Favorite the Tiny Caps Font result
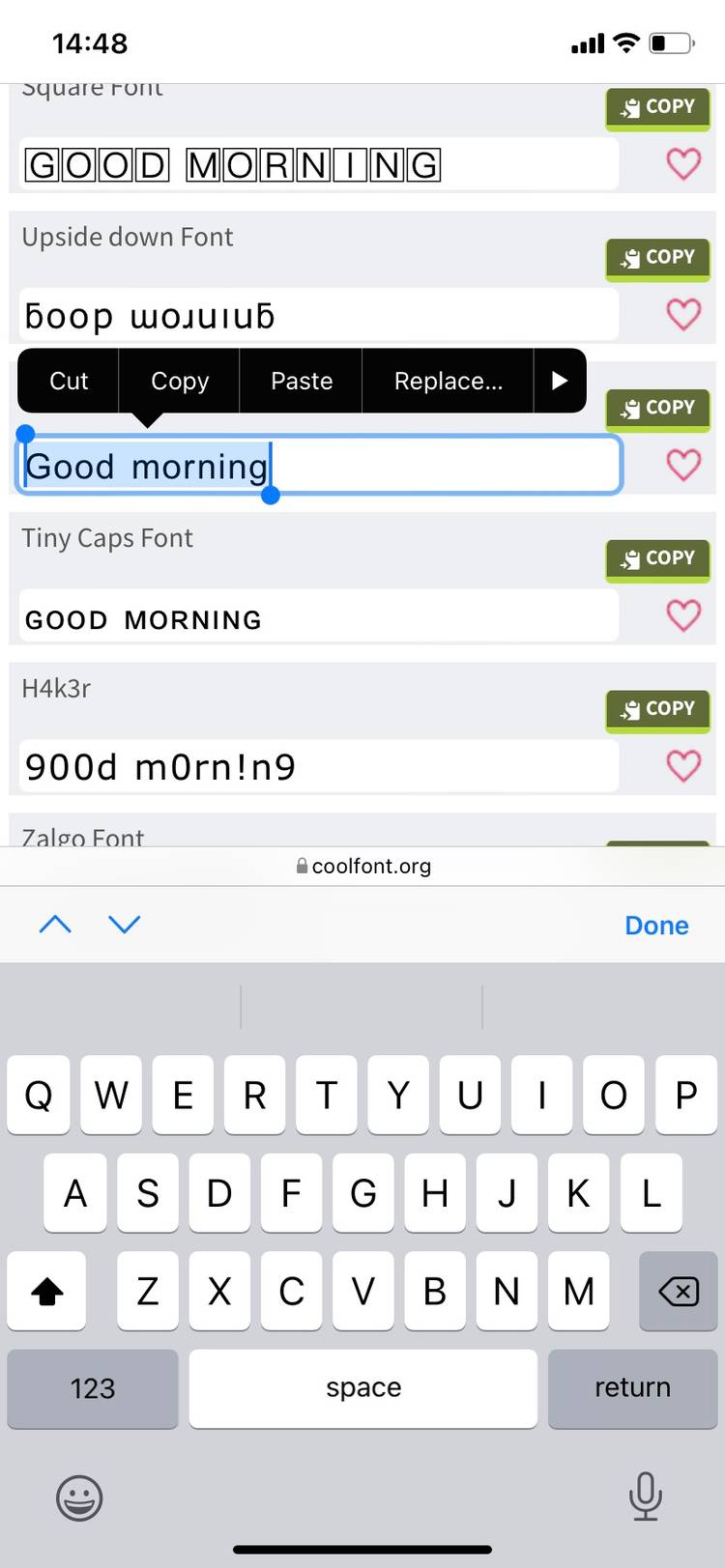The height and width of the screenshot is (1568, 725). [683, 615]
